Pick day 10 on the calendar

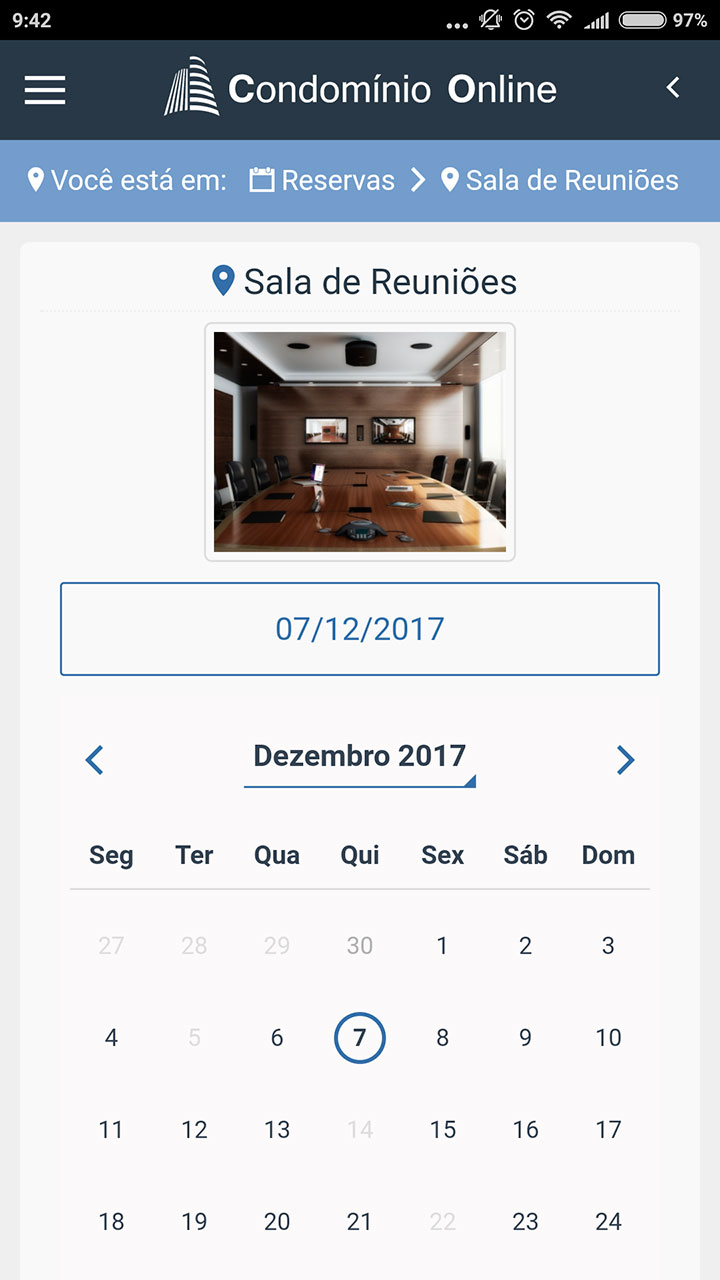pos(608,1038)
